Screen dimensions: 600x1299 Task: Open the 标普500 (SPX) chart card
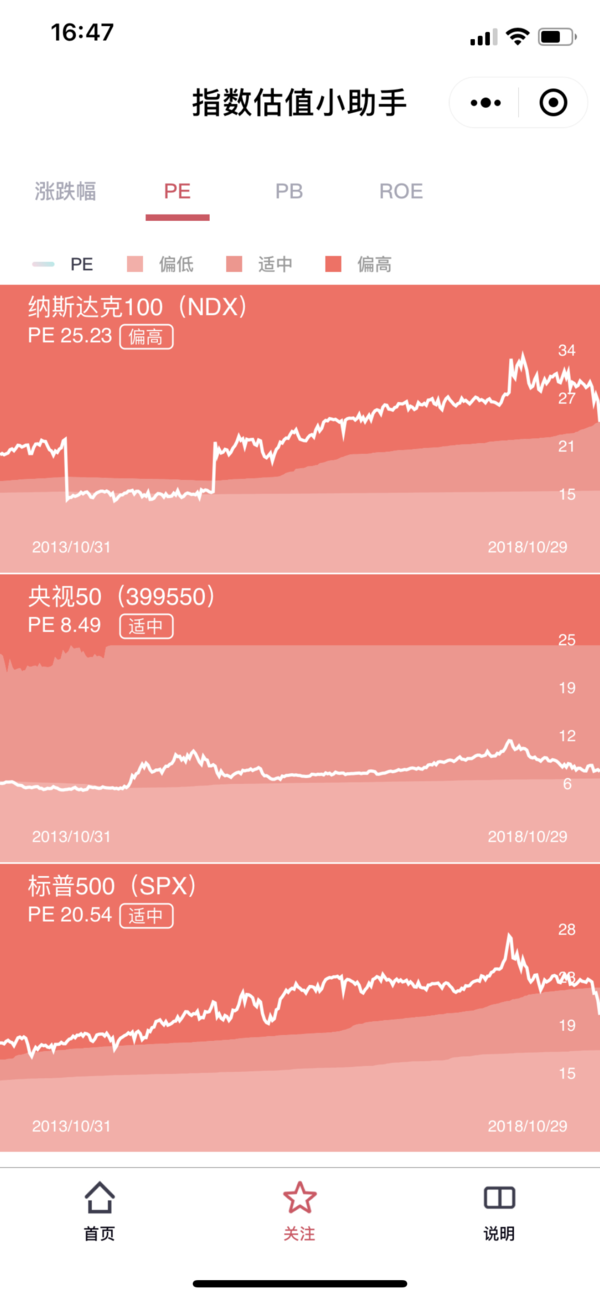point(300,1008)
